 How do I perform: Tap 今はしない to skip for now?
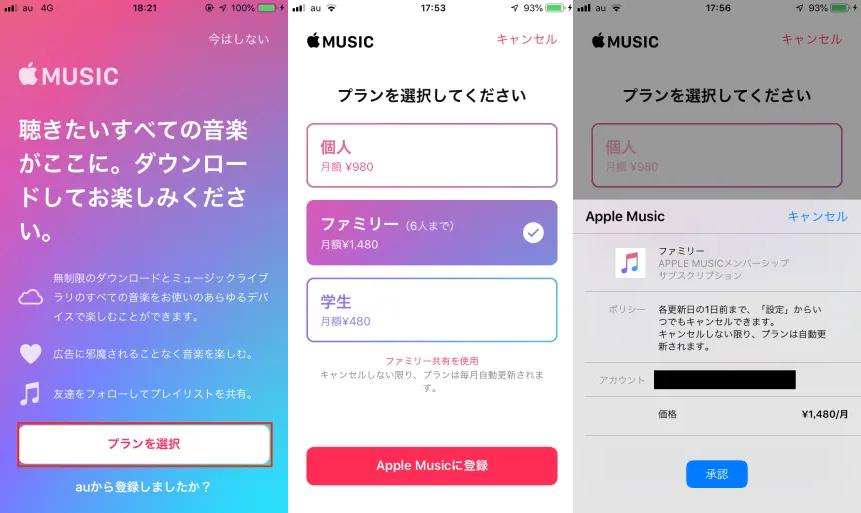coord(238,38)
